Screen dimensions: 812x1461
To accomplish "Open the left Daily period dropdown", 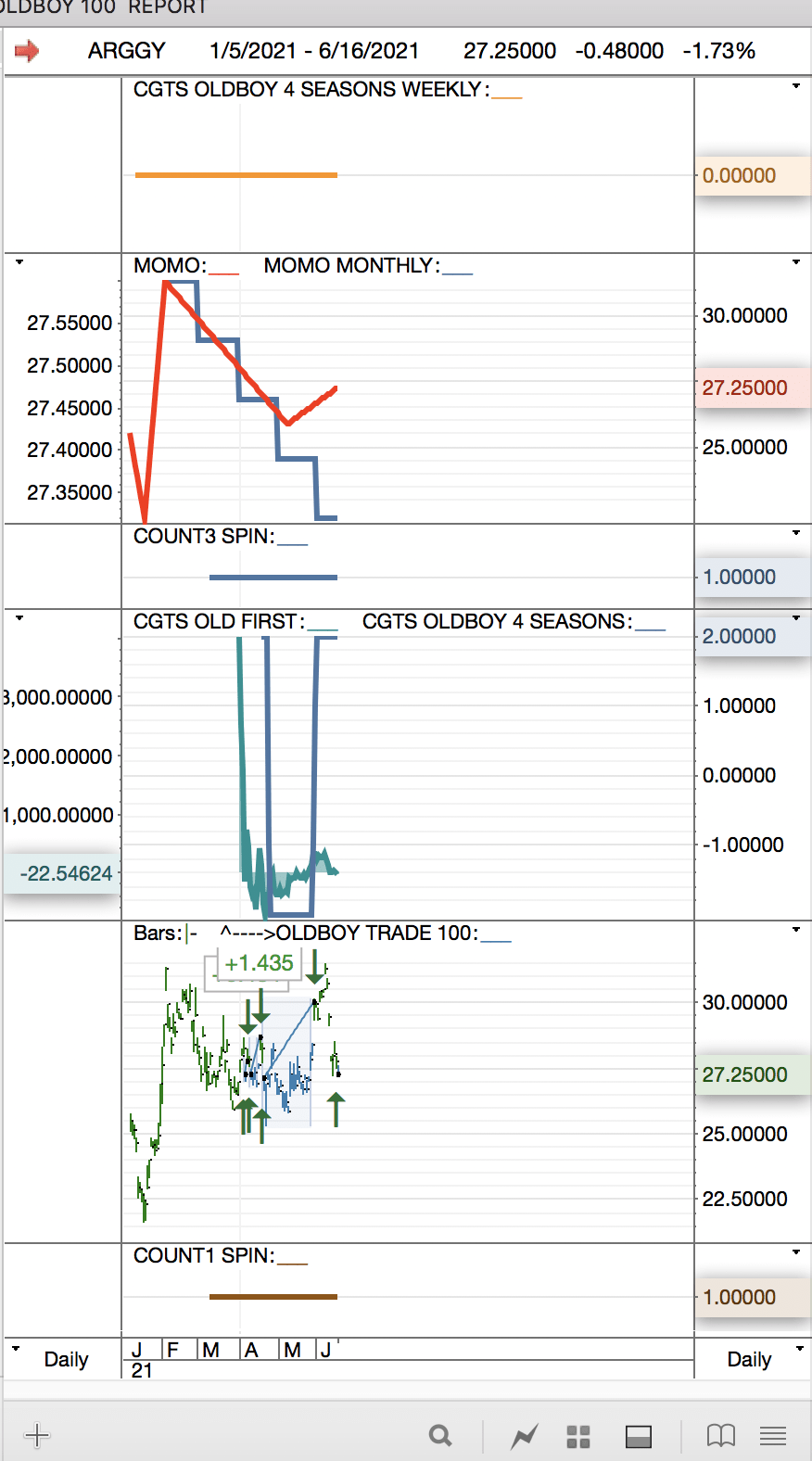I will 56,1359.
